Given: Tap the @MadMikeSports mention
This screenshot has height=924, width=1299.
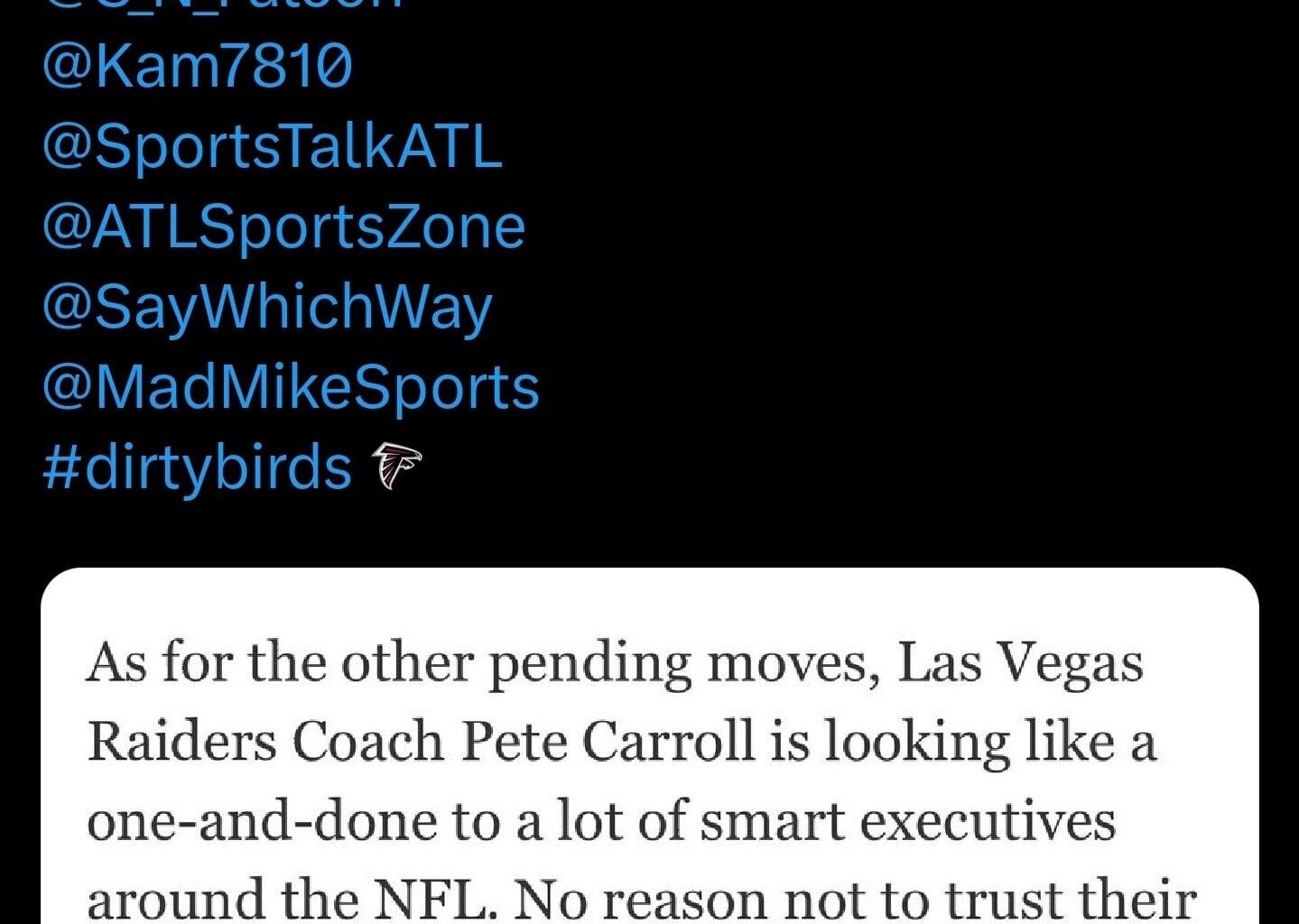Looking at the screenshot, I should point(291,387).
